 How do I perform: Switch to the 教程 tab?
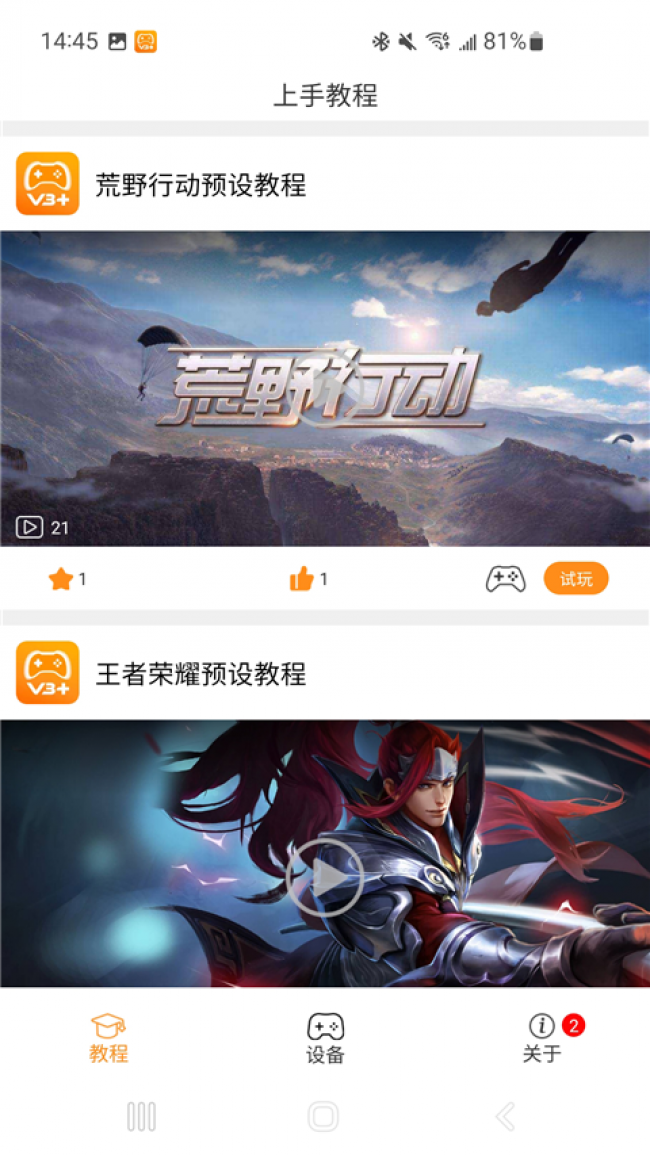coord(108,1038)
